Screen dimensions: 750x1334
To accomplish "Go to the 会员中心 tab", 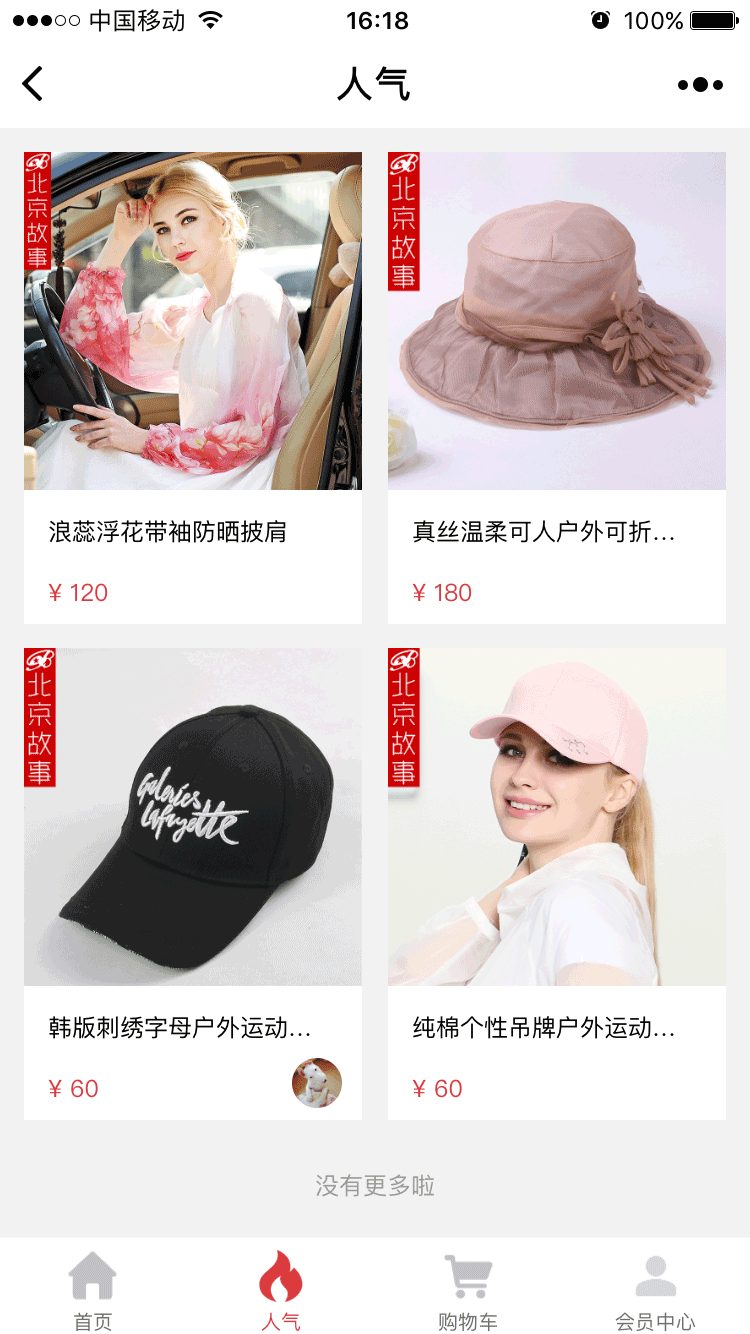I will coord(655,1290).
